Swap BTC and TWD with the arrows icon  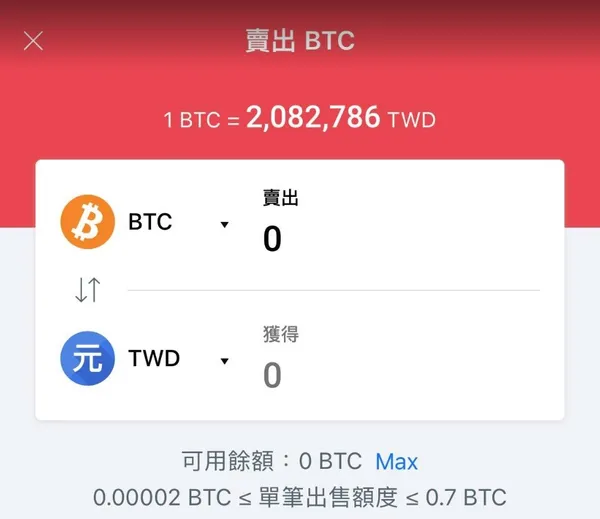pos(88,290)
